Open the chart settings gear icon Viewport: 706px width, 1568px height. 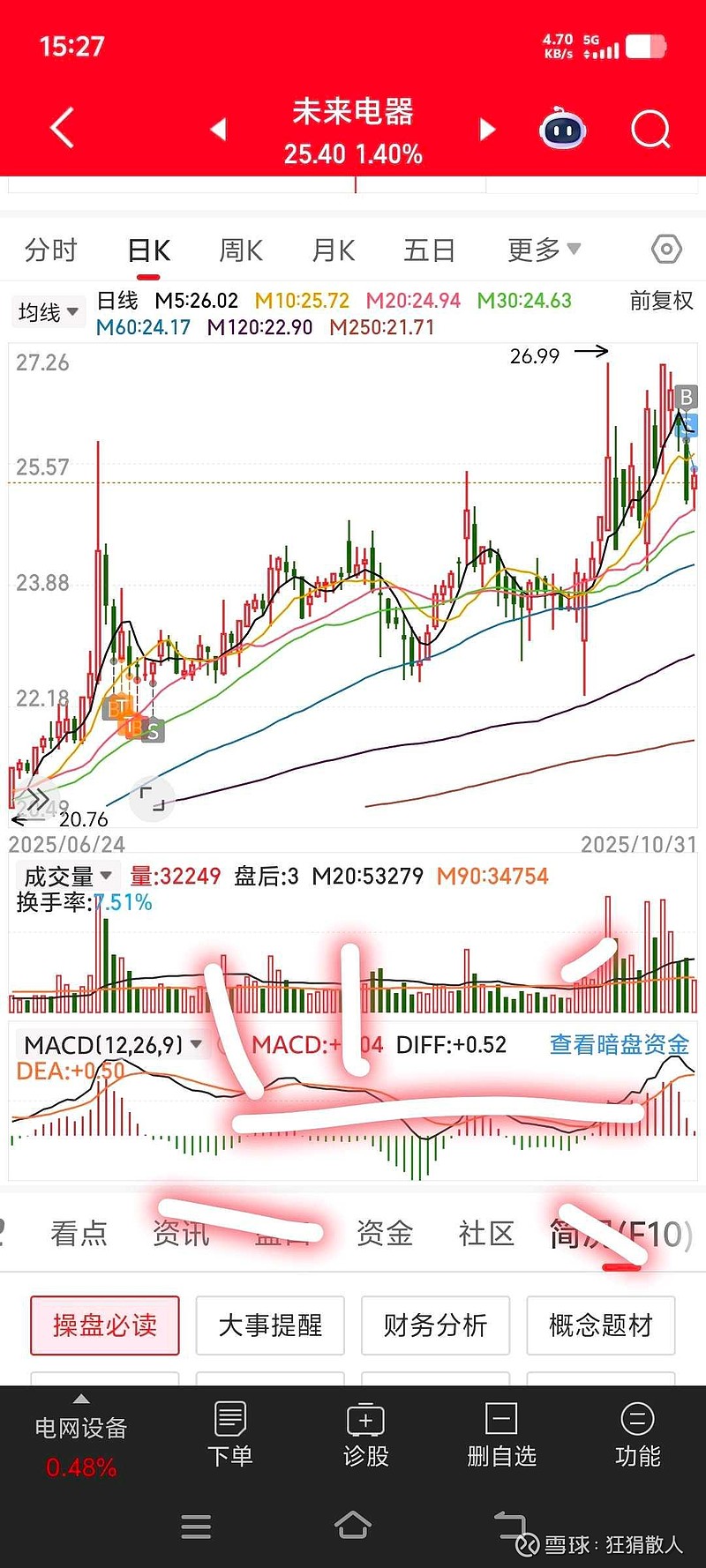666,250
